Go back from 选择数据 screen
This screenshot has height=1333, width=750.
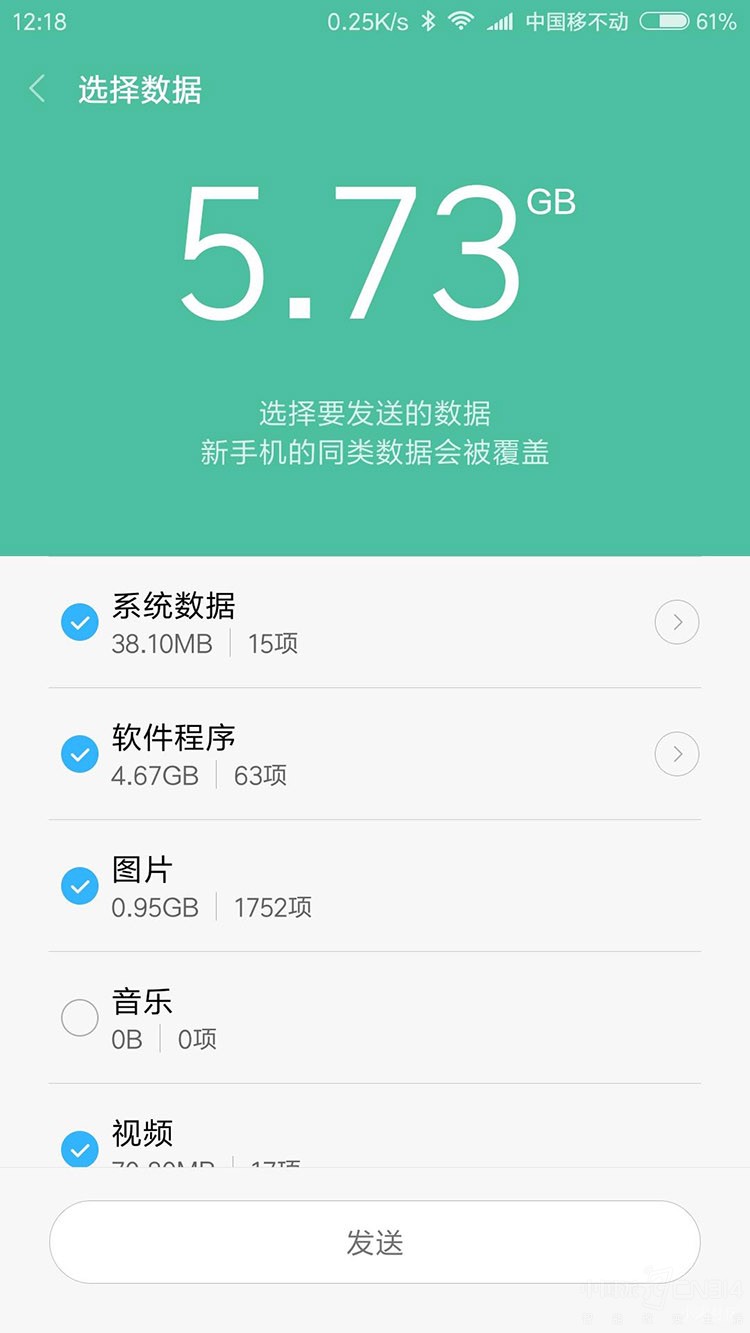pyautogui.click(x=37, y=89)
